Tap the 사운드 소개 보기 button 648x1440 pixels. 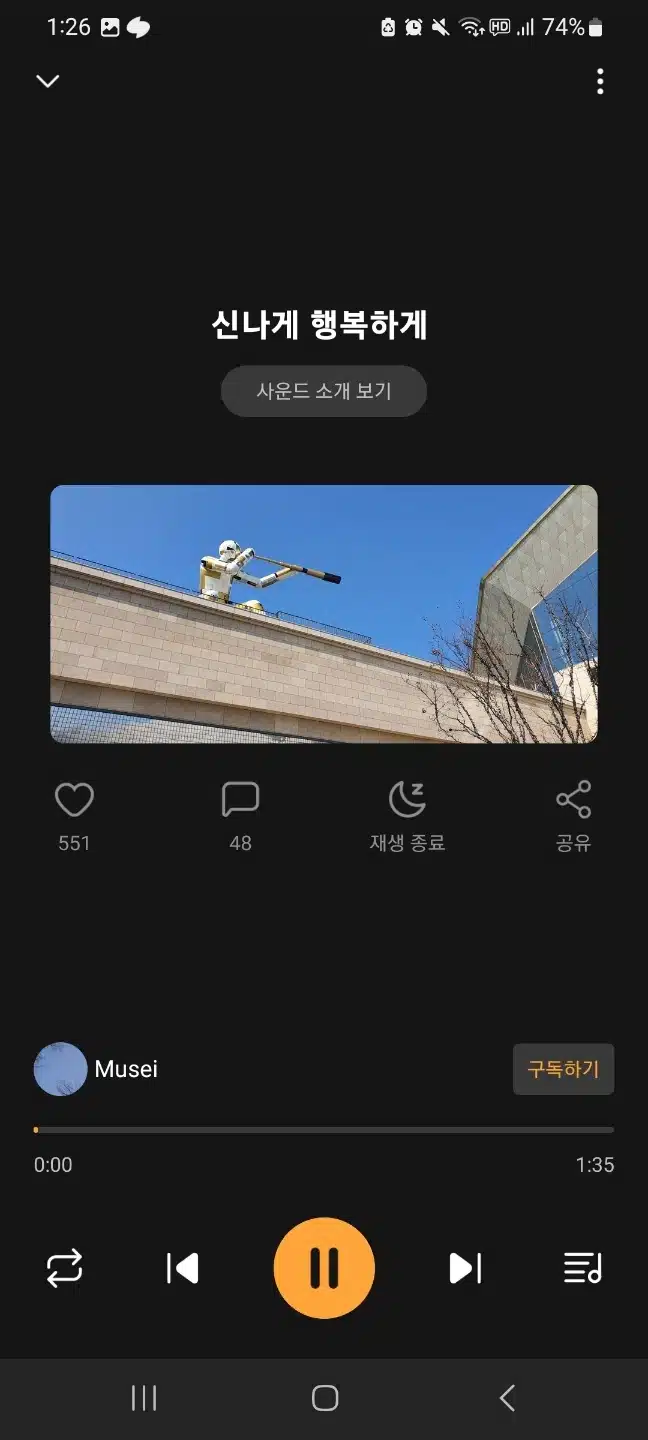(x=324, y=391)
